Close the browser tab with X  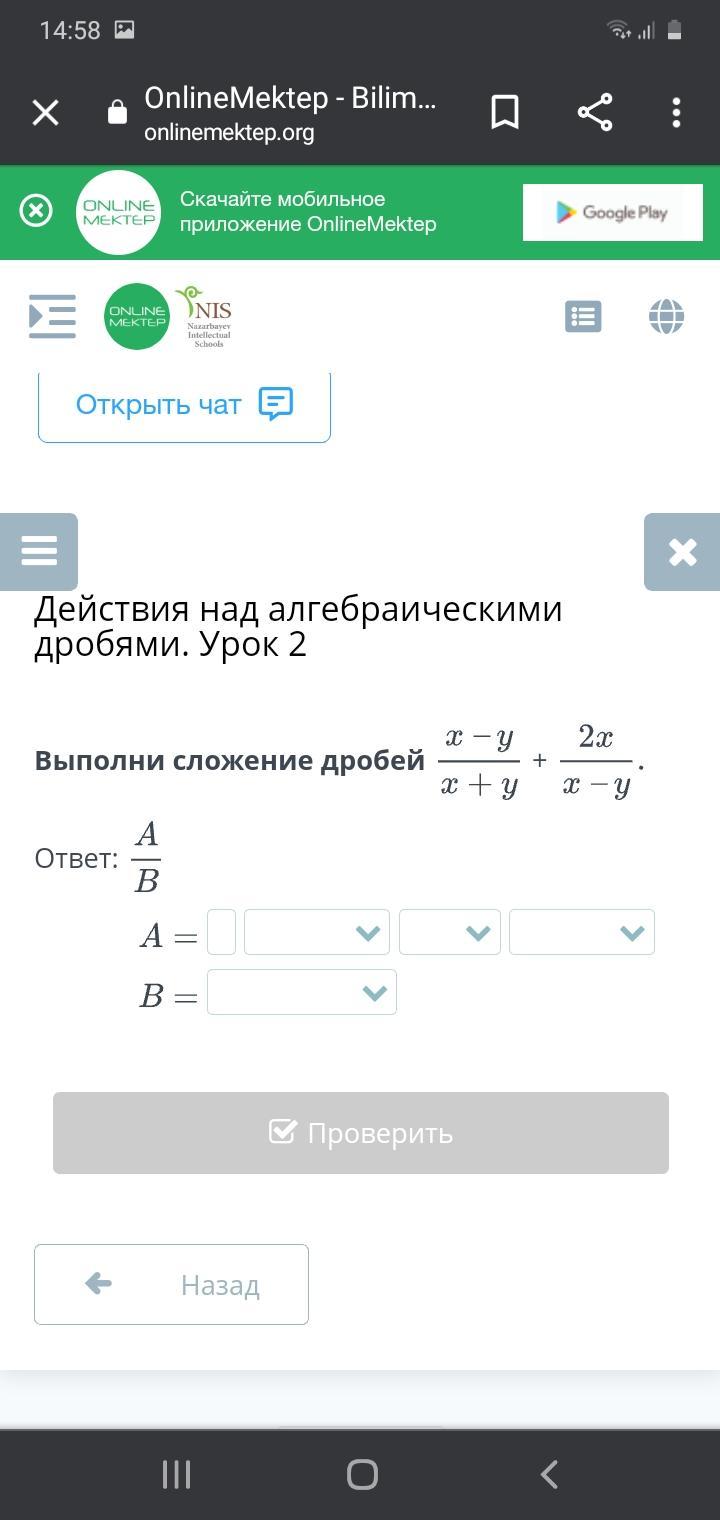46,113
